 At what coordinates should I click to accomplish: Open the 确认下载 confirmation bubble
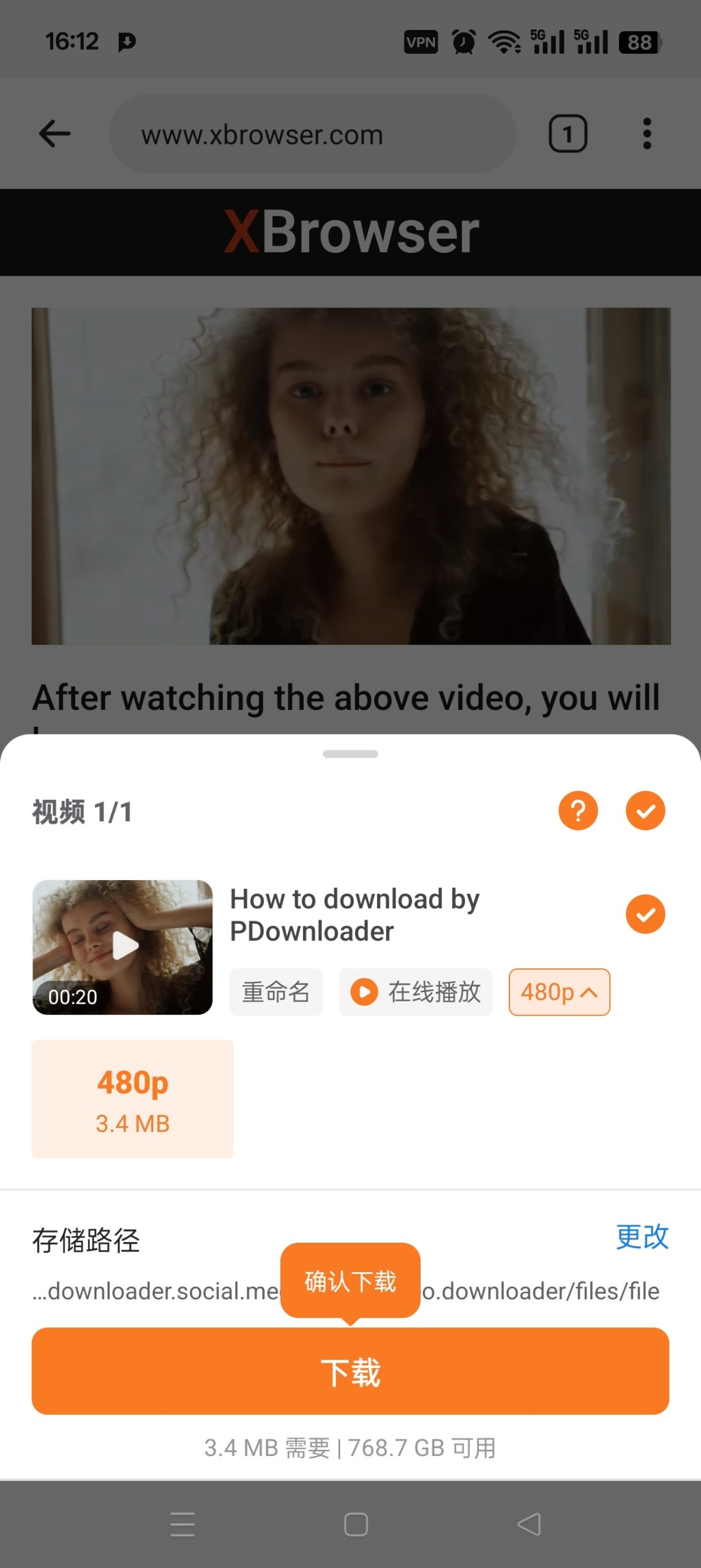(x=350, y=1284)
